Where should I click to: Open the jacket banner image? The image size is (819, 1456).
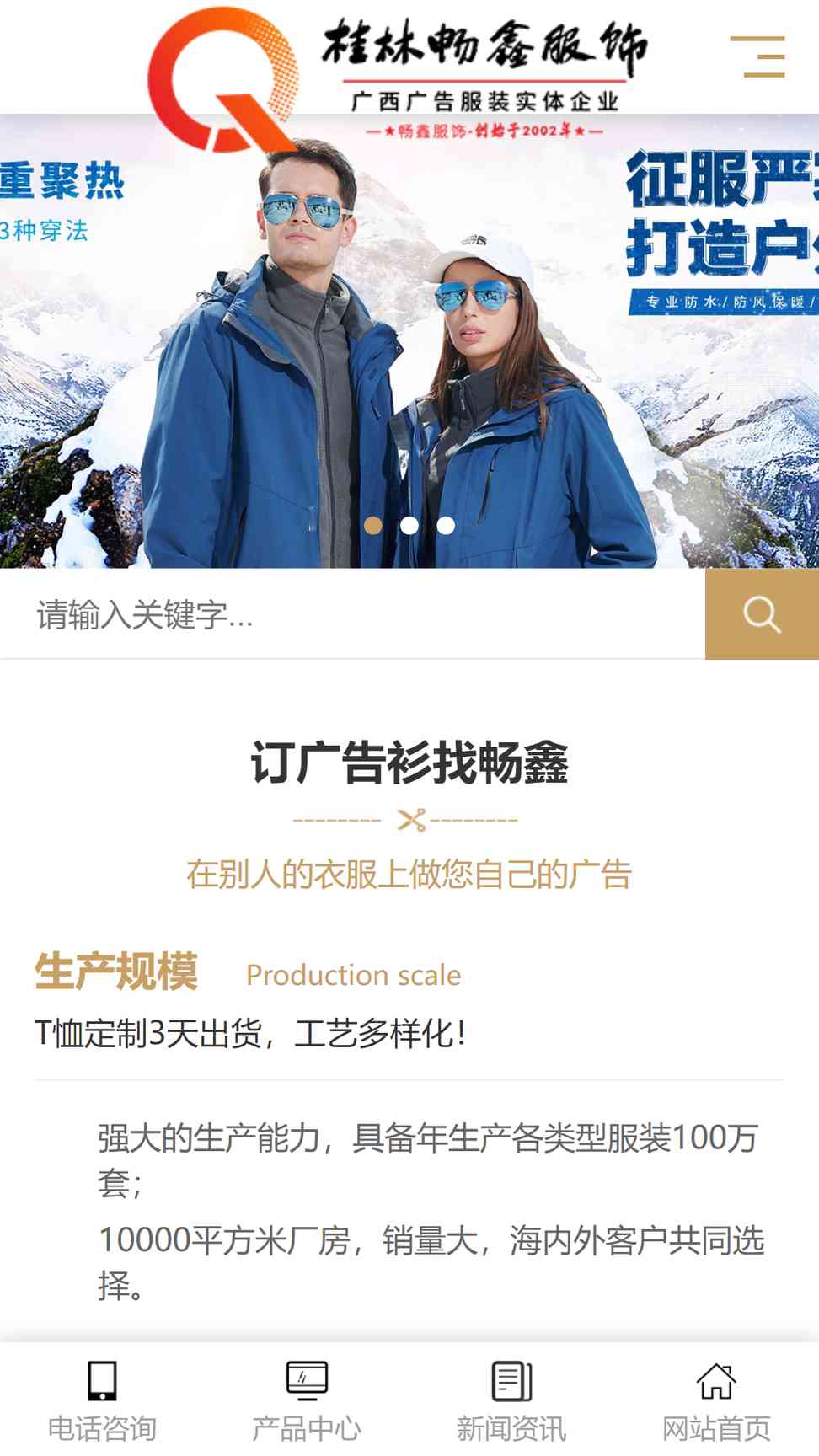[x=409, y=354]
